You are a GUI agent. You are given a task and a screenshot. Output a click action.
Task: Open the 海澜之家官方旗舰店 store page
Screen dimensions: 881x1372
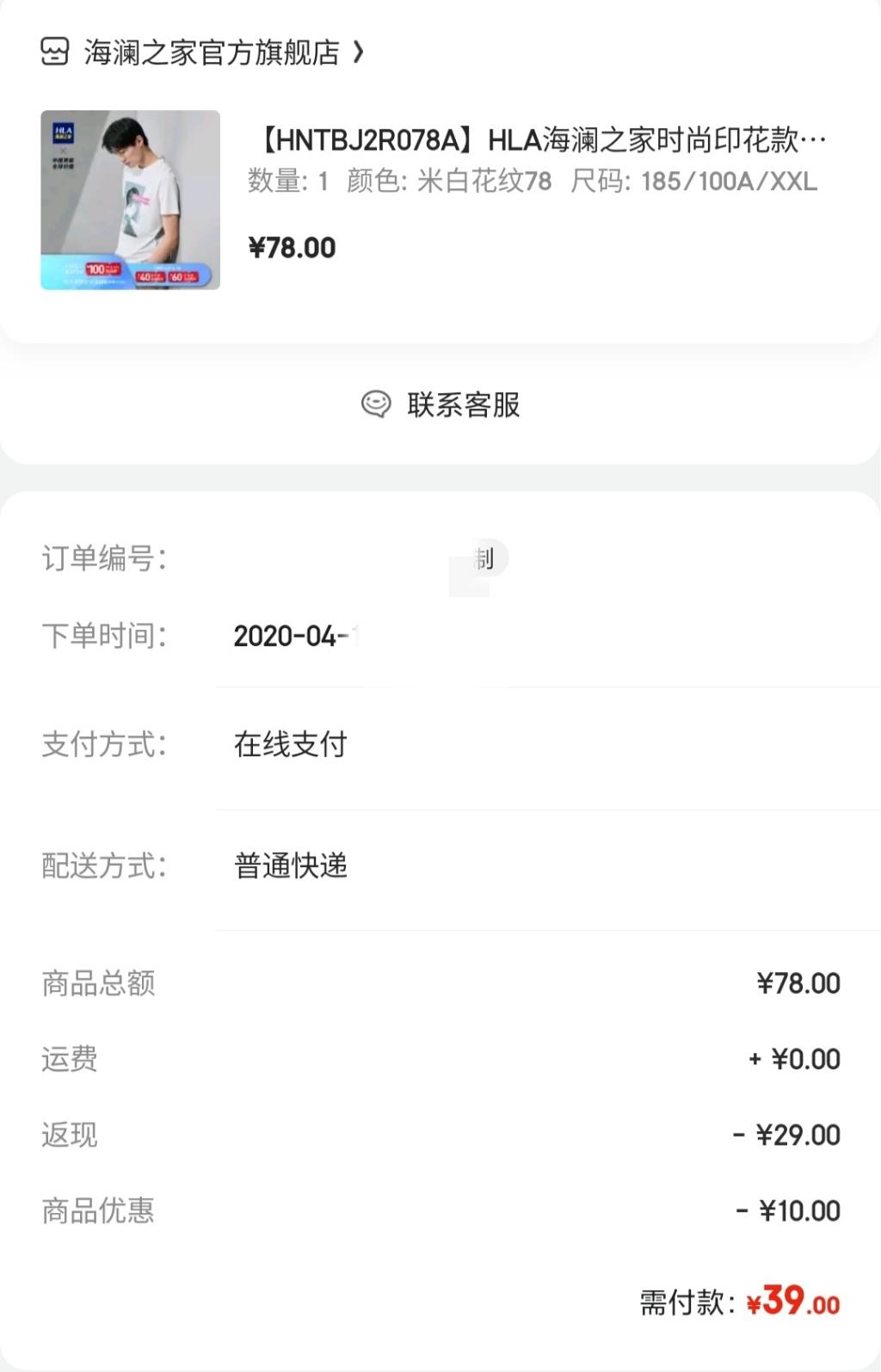point(211,52)
